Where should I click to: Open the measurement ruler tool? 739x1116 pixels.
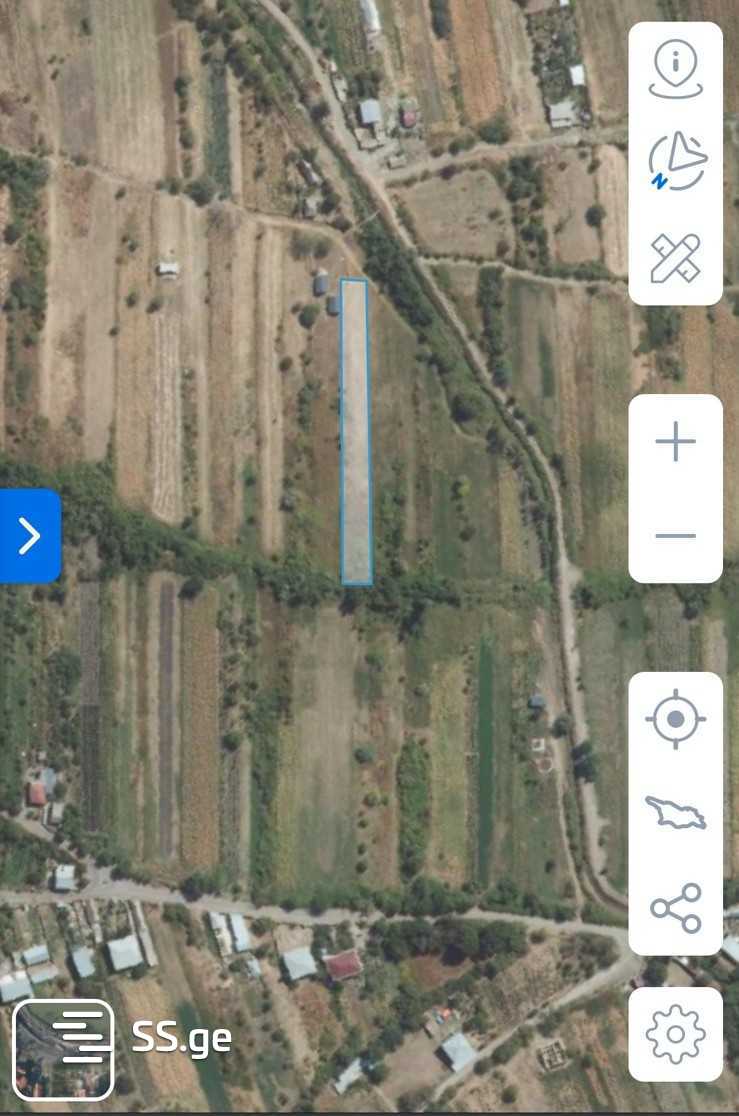coord(675,257)
